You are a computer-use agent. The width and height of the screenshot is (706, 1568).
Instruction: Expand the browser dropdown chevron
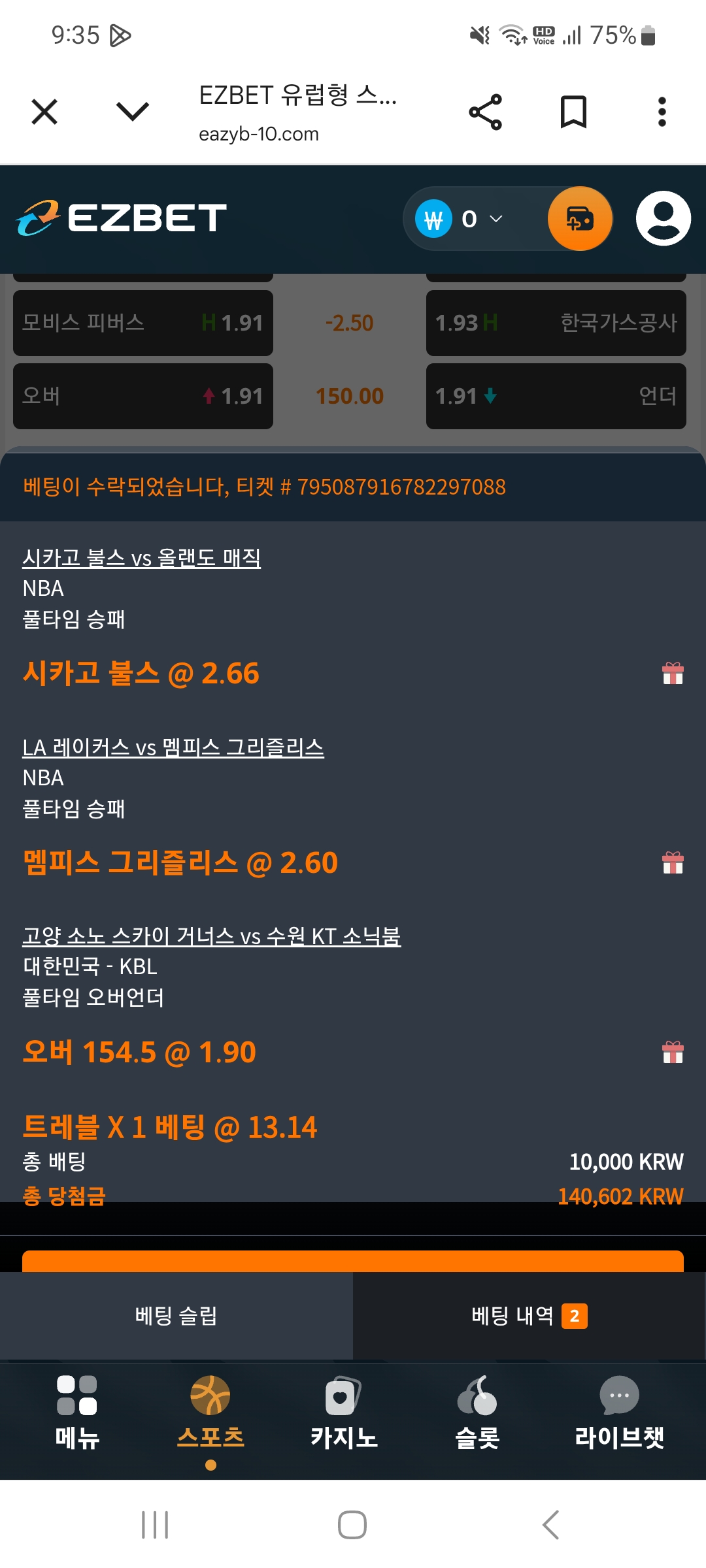click(133, 112)
